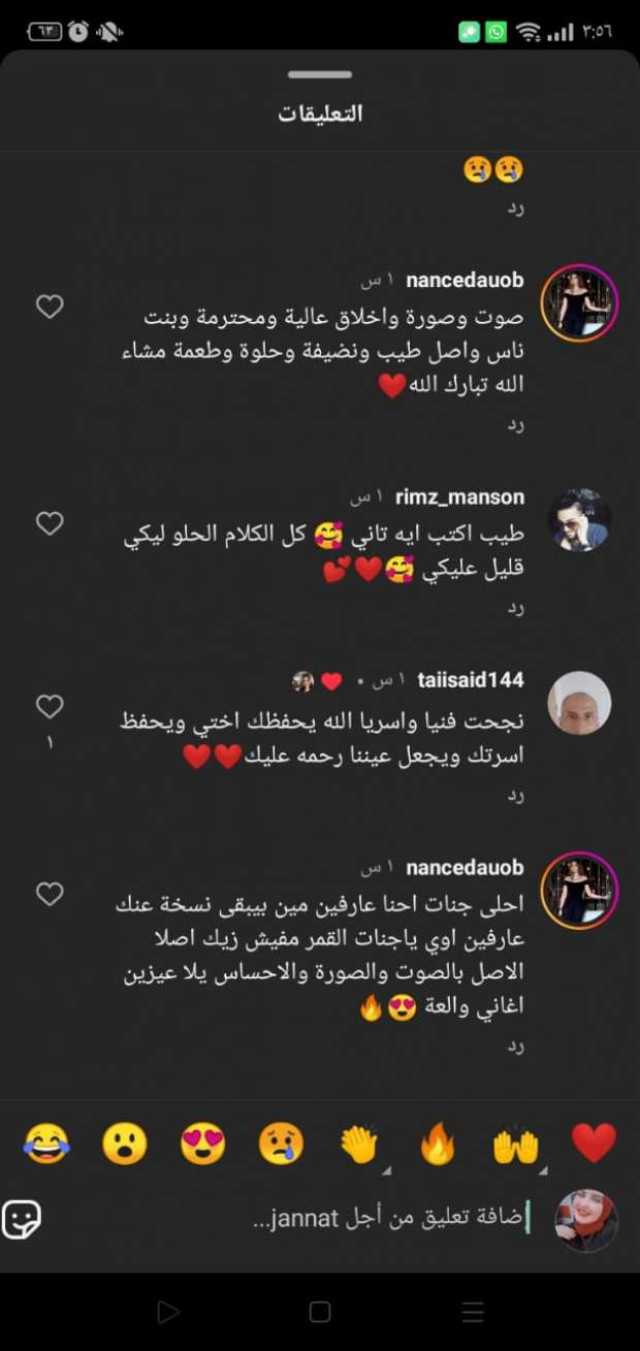The width and height of the screenshot is (640, 1351).
Task: Insert the surprised face emoji
Action: [x=125, y=1143]
